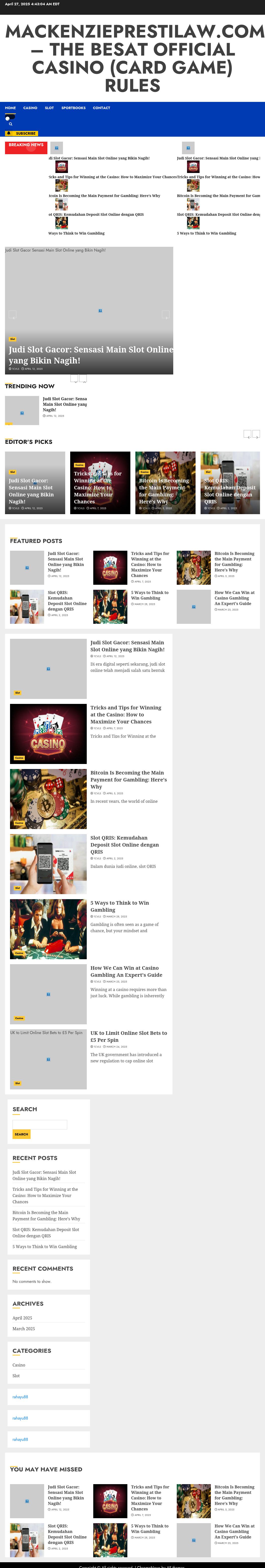Open April 2025 archive

point(23,1318)
